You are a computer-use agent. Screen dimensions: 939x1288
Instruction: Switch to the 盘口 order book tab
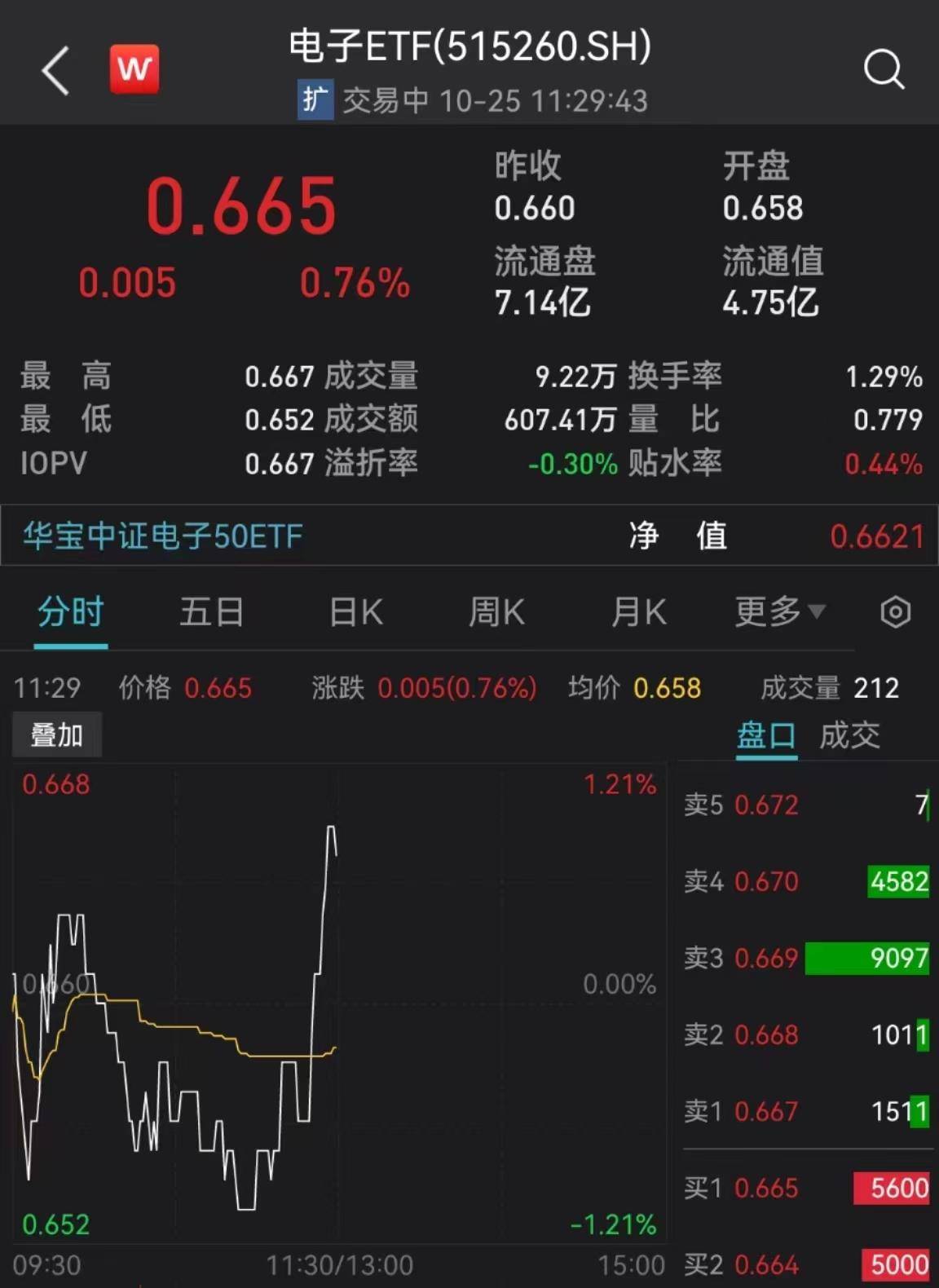coord(766,736)
